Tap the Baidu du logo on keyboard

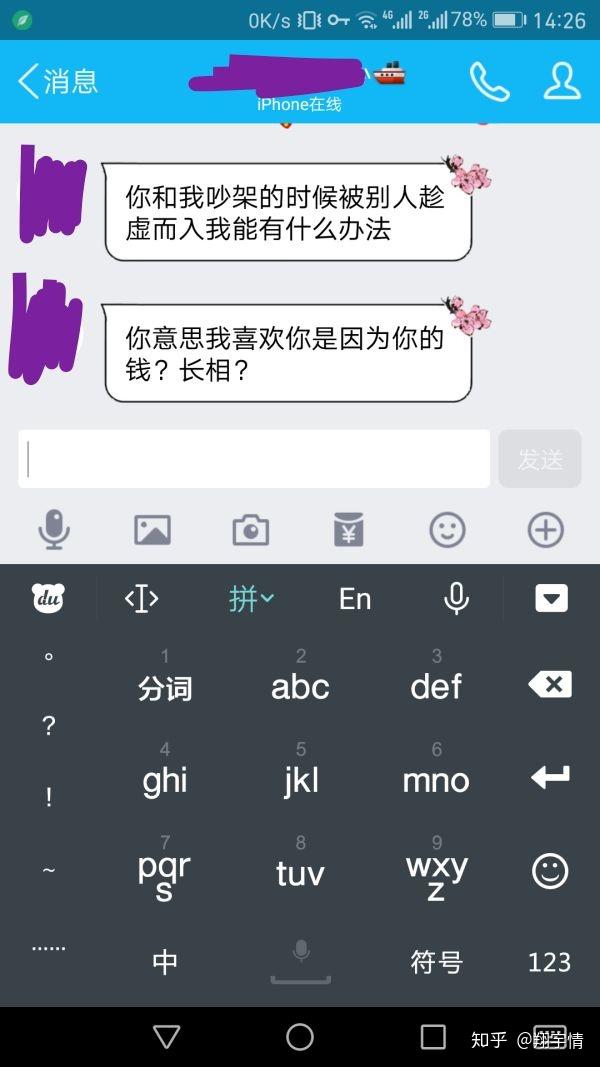coord(48,599)
